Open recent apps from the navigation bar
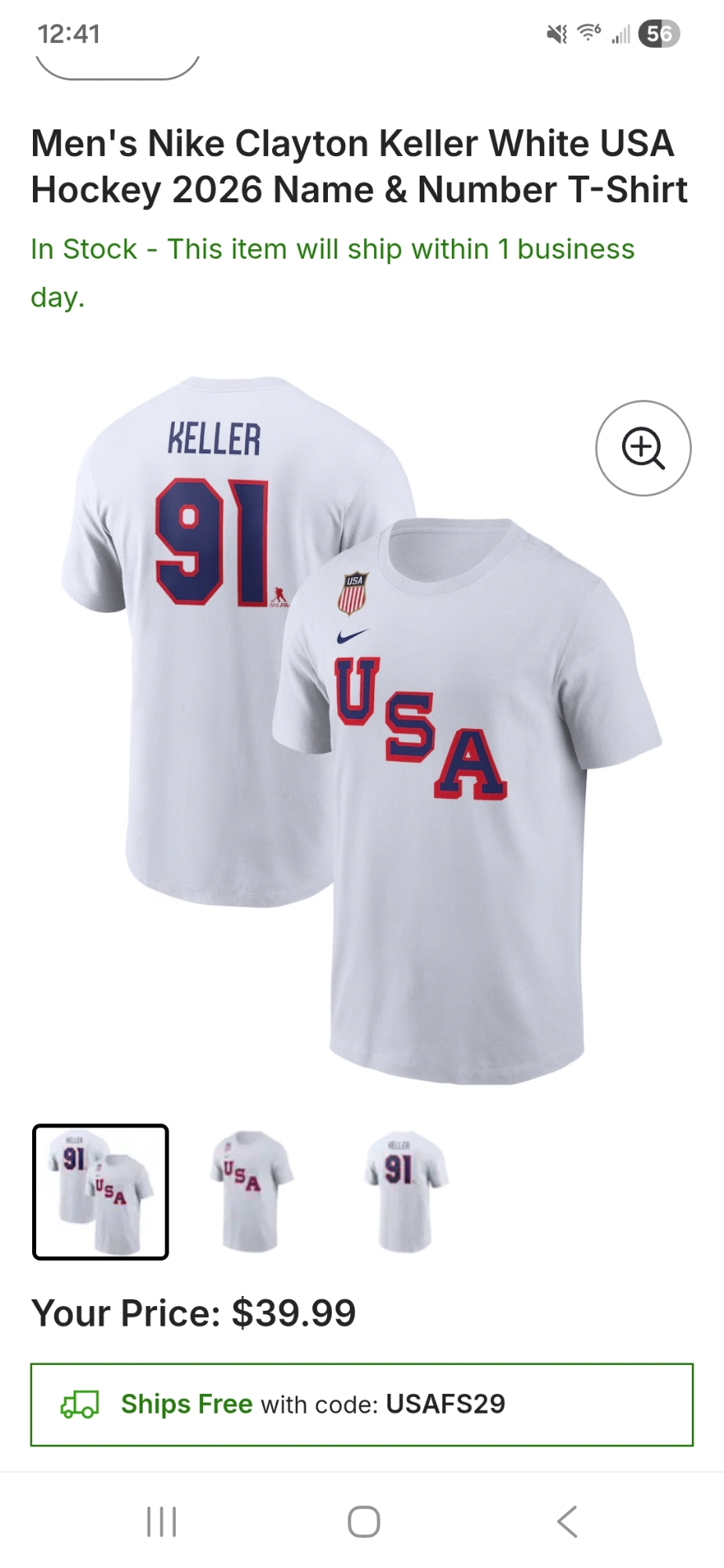Screen dimensions: 724x1568 (162, 1522)
